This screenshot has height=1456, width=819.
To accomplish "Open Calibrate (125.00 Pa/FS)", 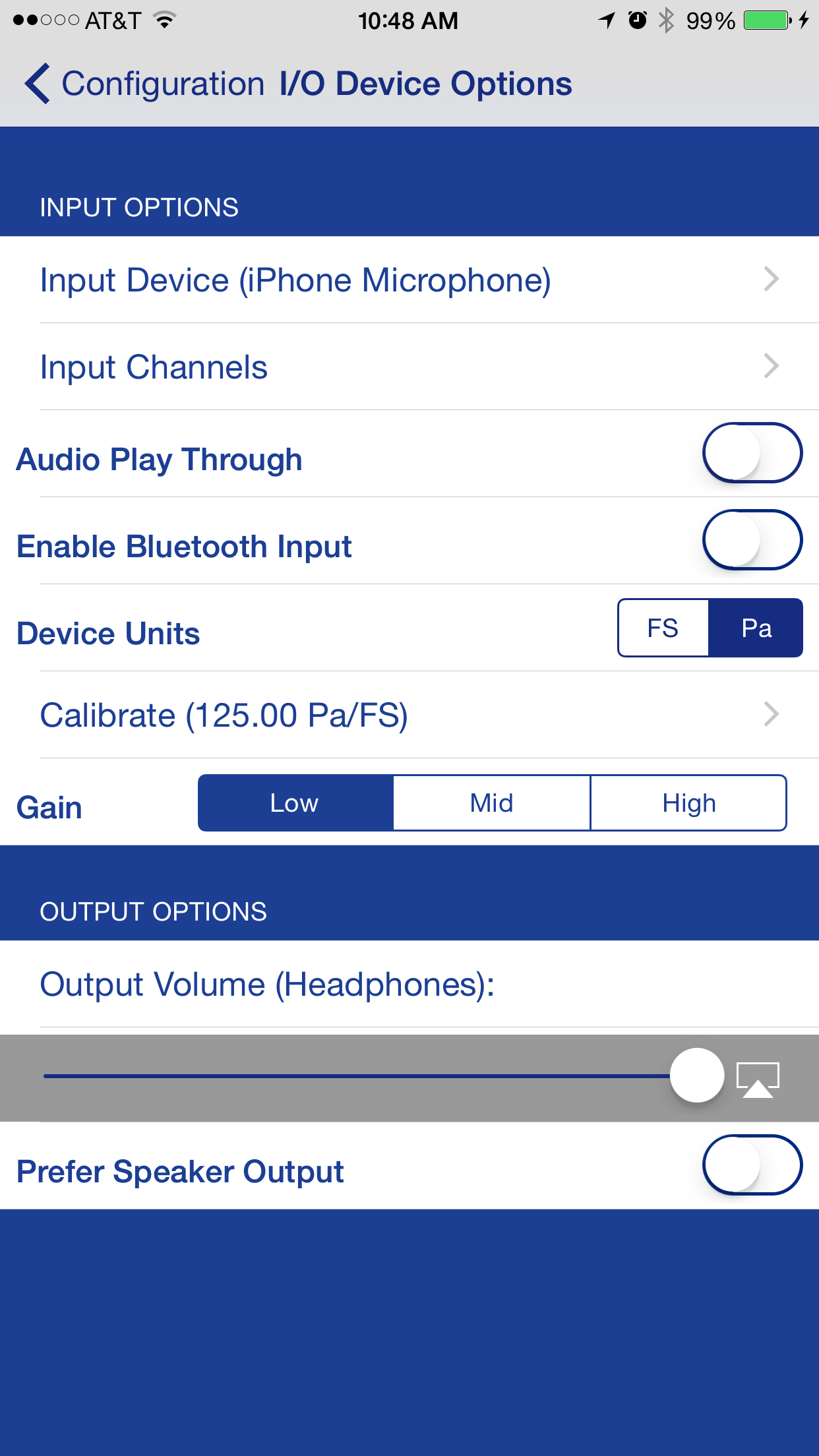I will (409, 715).
